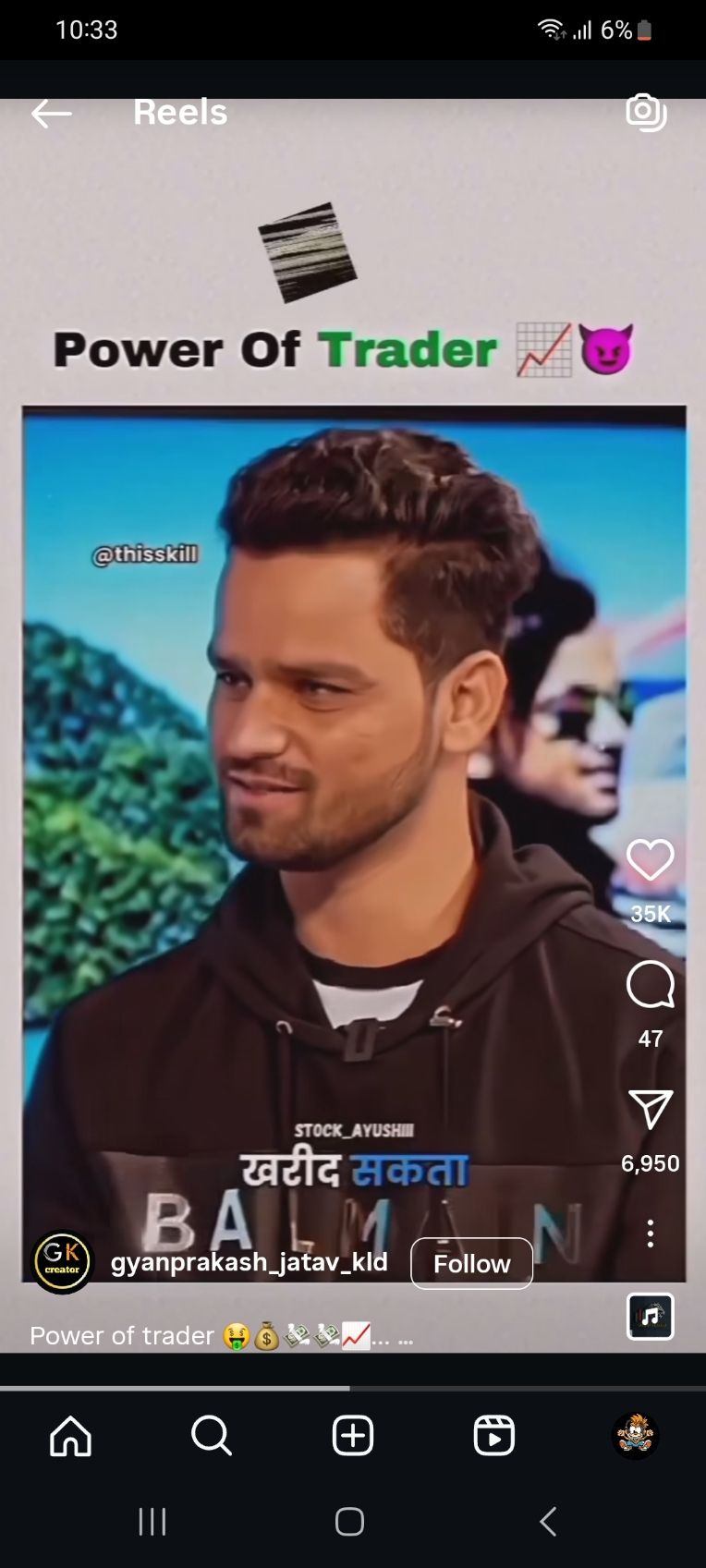Switch to the Home tab
Image resolution: width=706 pixels, height=1568 pixels.
point(71,1436)
